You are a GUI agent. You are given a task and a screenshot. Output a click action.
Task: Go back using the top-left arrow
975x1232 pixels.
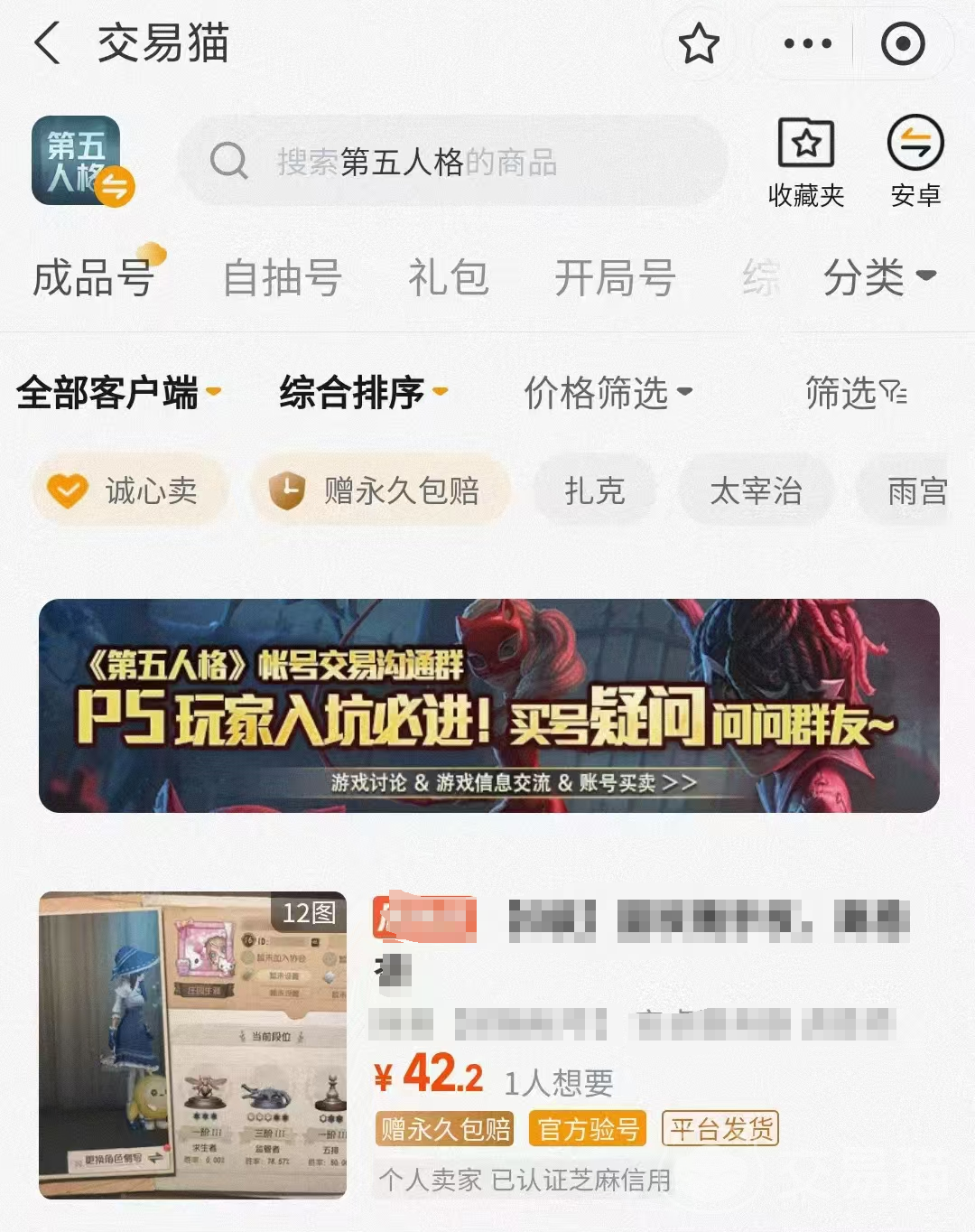(x=47, y=43)
